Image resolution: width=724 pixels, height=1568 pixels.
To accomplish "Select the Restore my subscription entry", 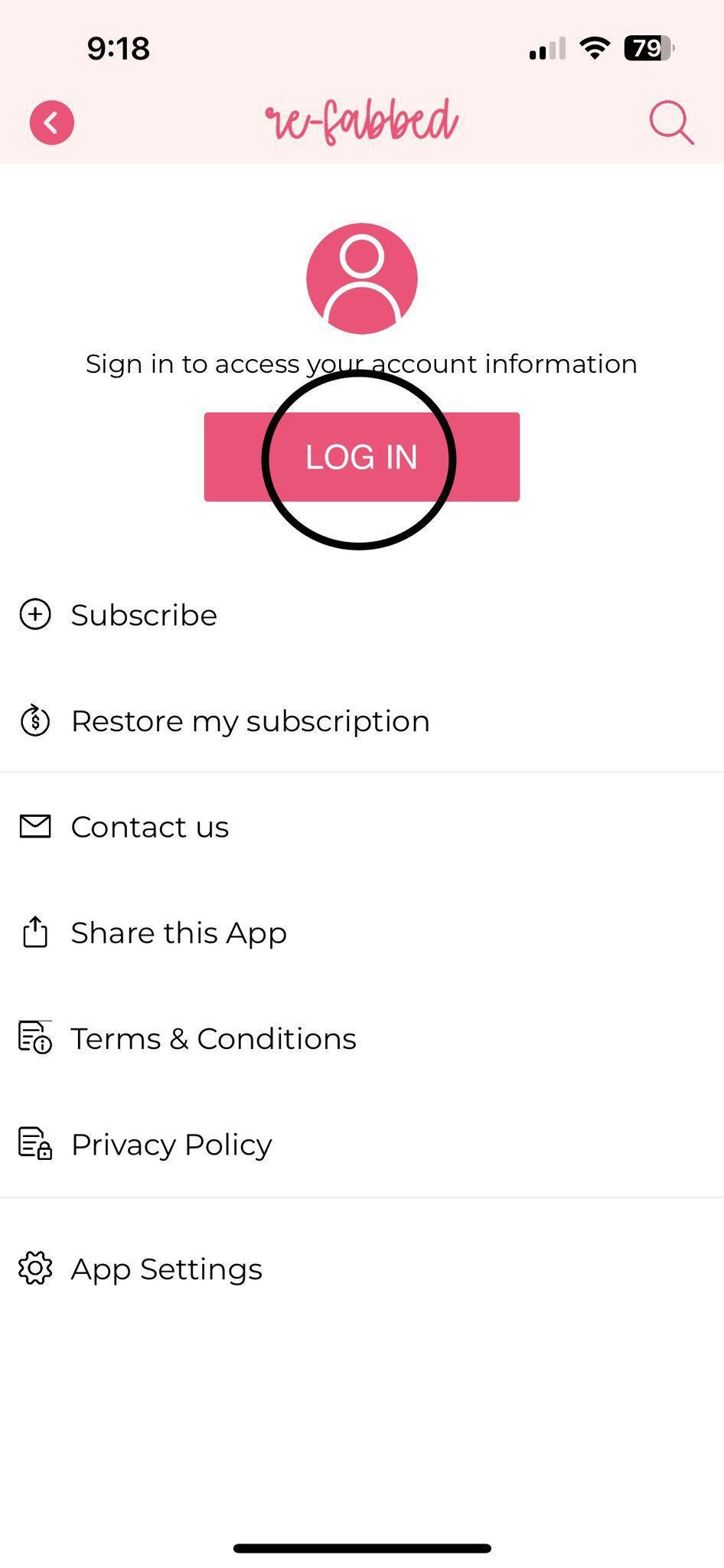I will click(x=249, y=720).
